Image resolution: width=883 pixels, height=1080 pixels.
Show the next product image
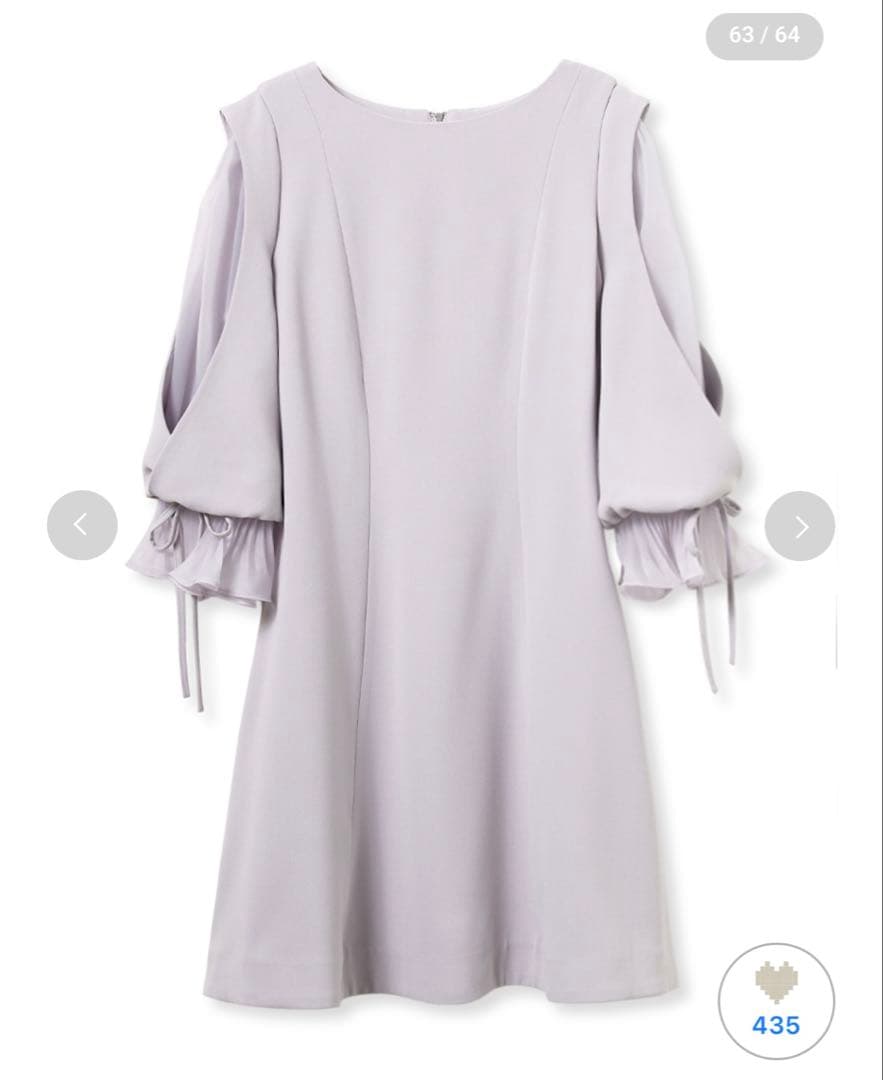click(x=800, y=526)
